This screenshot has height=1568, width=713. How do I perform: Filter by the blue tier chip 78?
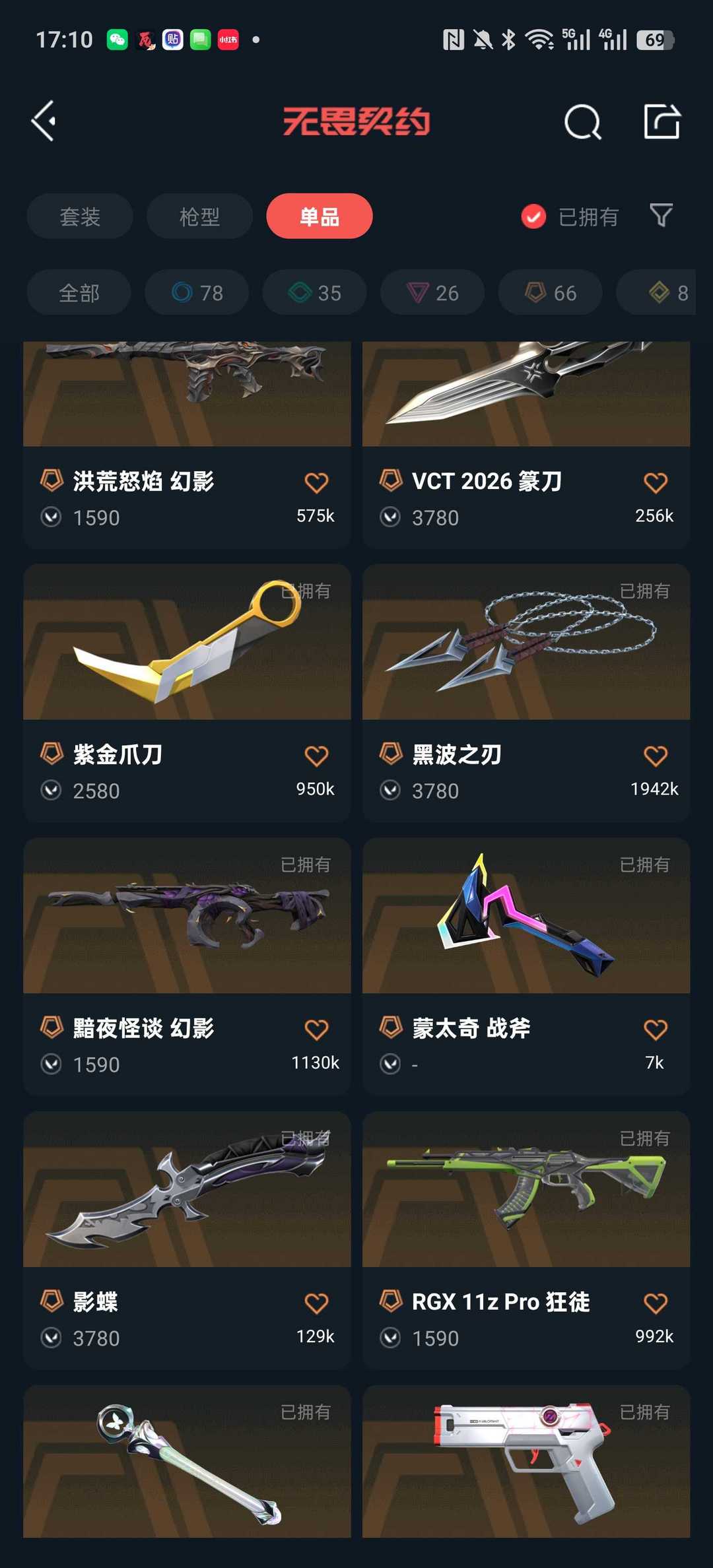(197, 292)
